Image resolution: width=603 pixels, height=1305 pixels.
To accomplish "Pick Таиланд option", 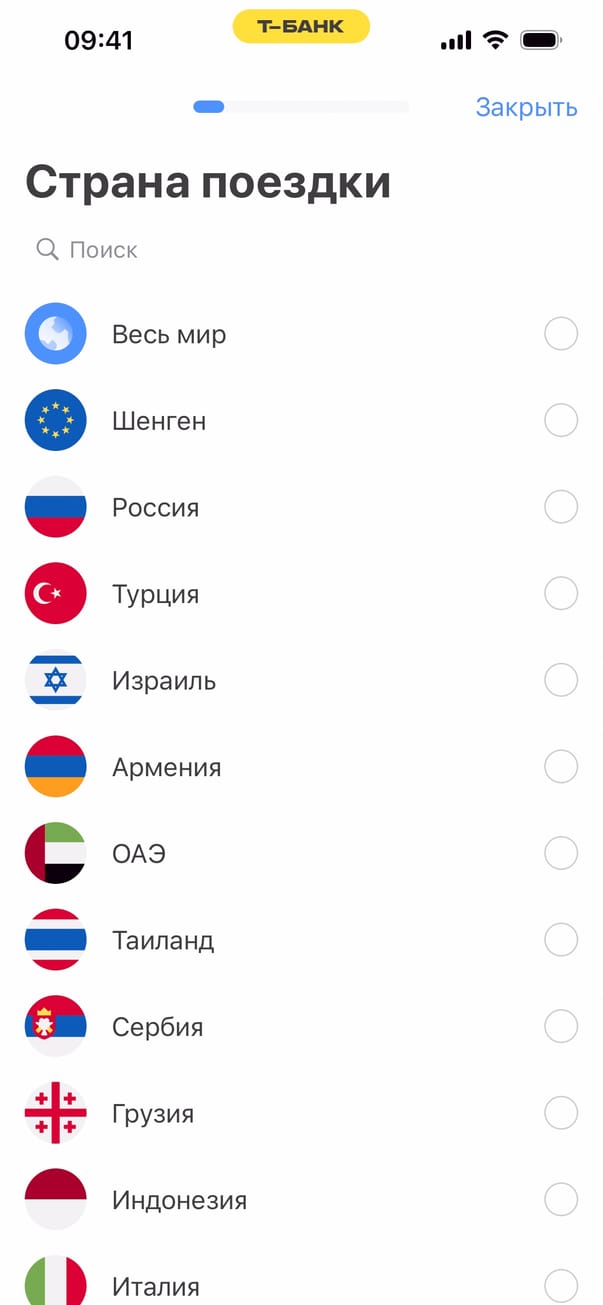I will coord(560,940).
